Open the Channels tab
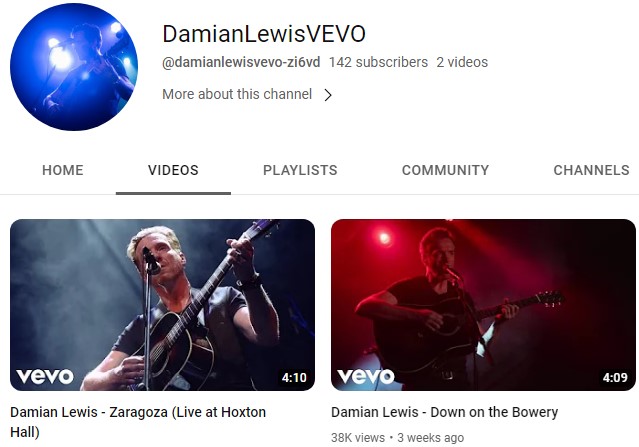Viewport: 639px width, 447px height. [591, 170]
